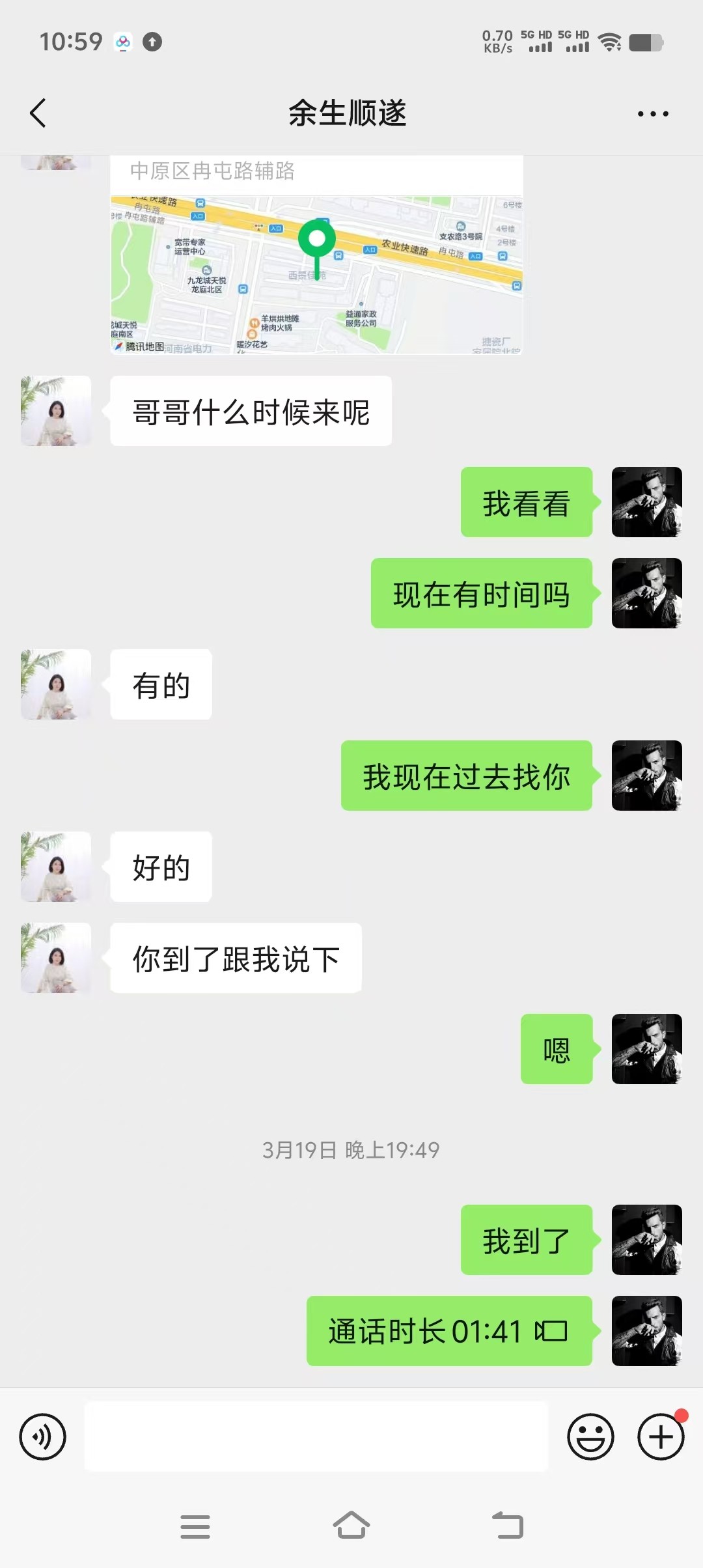Viewport: 703px width, 1568px height.
Task: Open own avatar next to 我看看
Action: coord(647,502)
